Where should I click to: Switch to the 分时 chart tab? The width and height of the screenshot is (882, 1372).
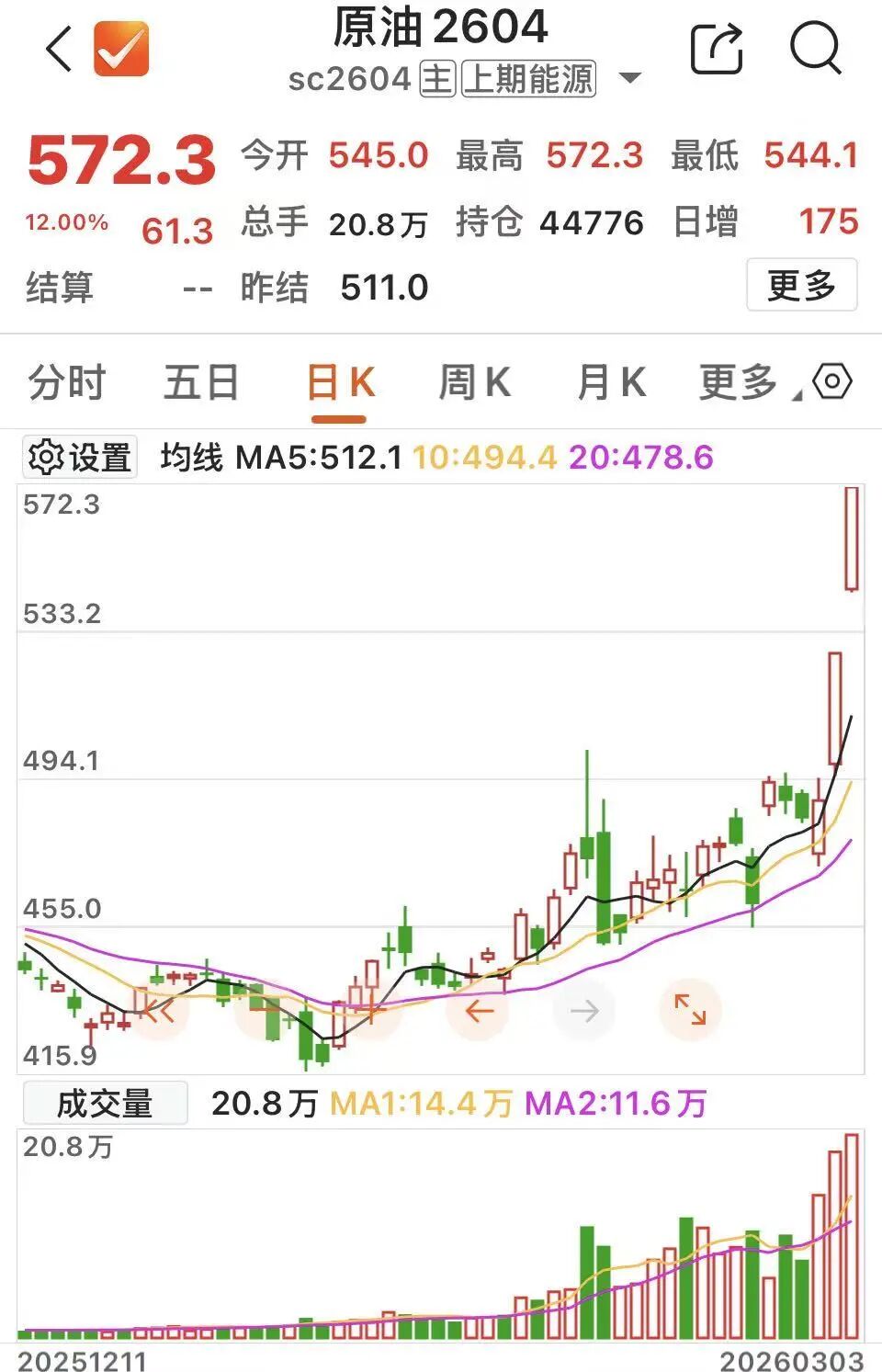pyautogui.click(x=67, y=382)
